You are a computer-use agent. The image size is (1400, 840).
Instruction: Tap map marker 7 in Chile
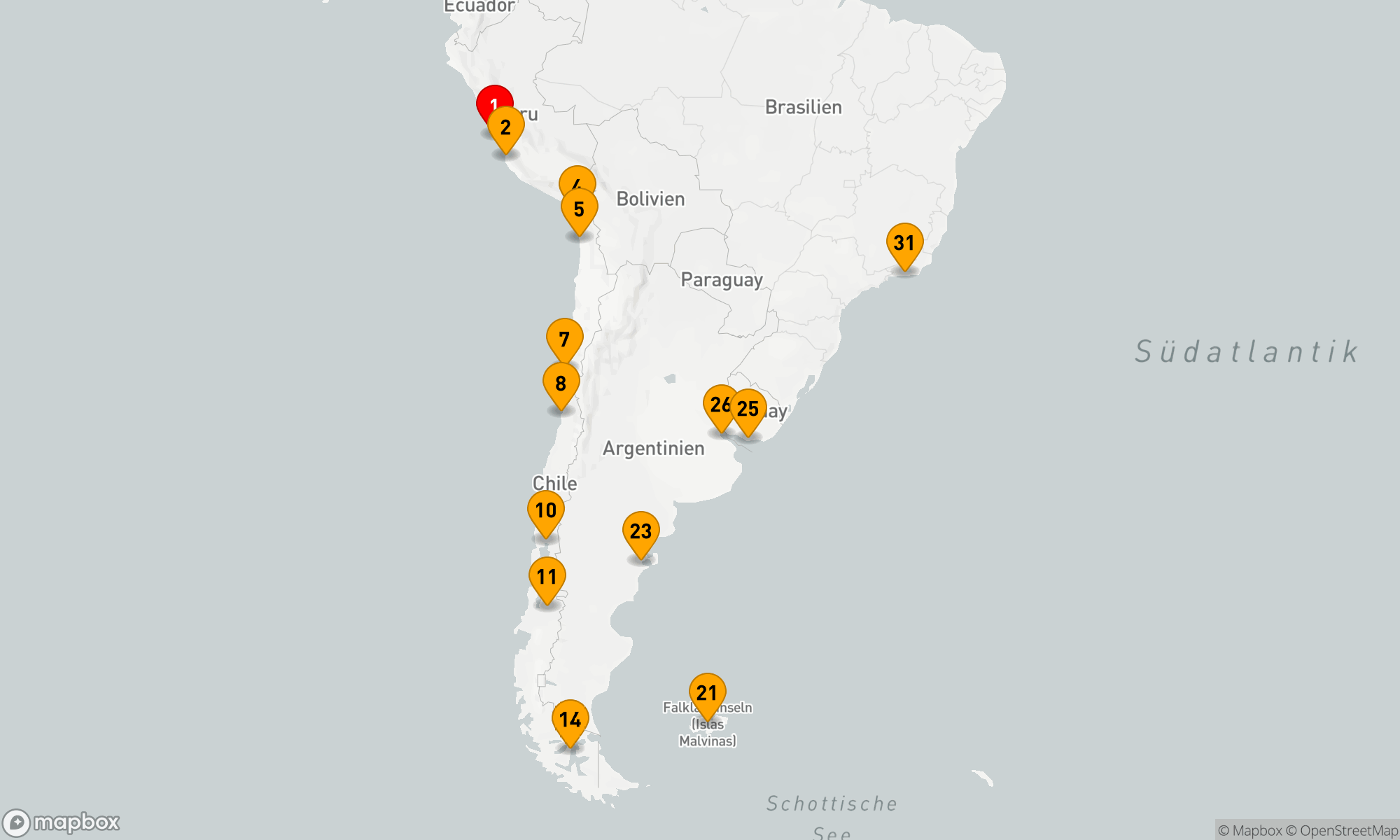(x=564, y=339)
